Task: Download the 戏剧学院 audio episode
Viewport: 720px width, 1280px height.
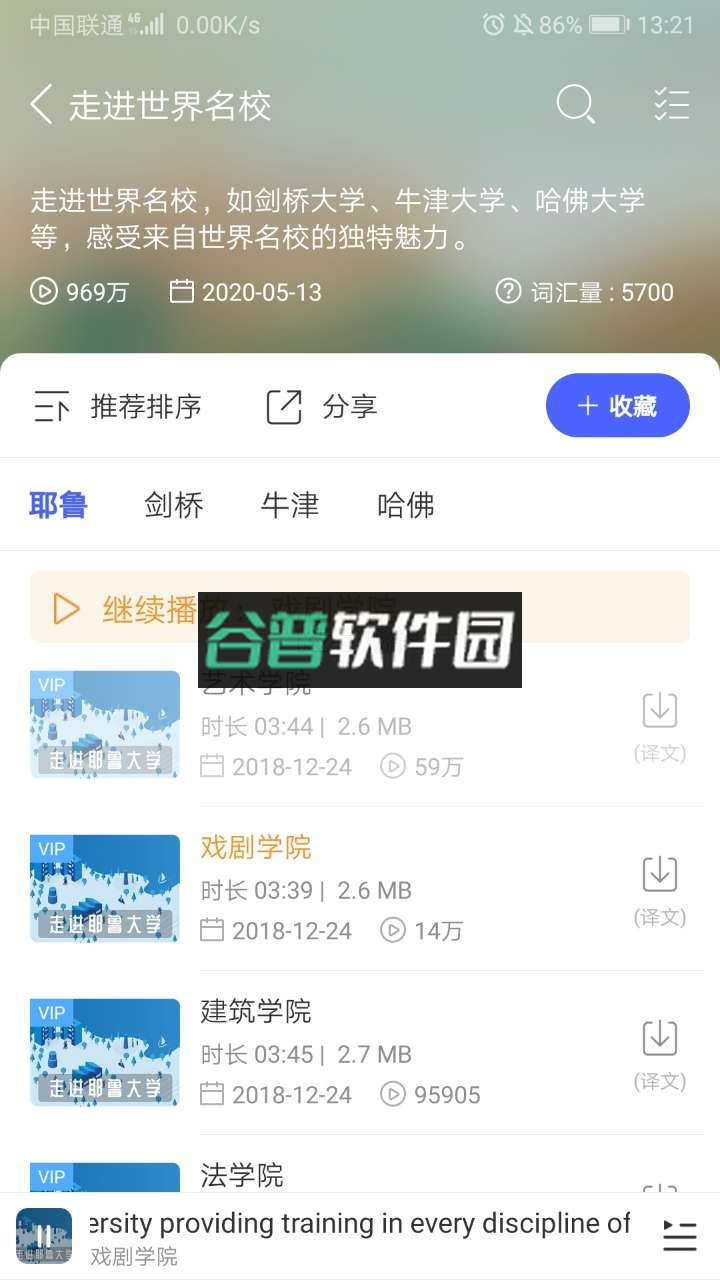Action: pos(659,874)
